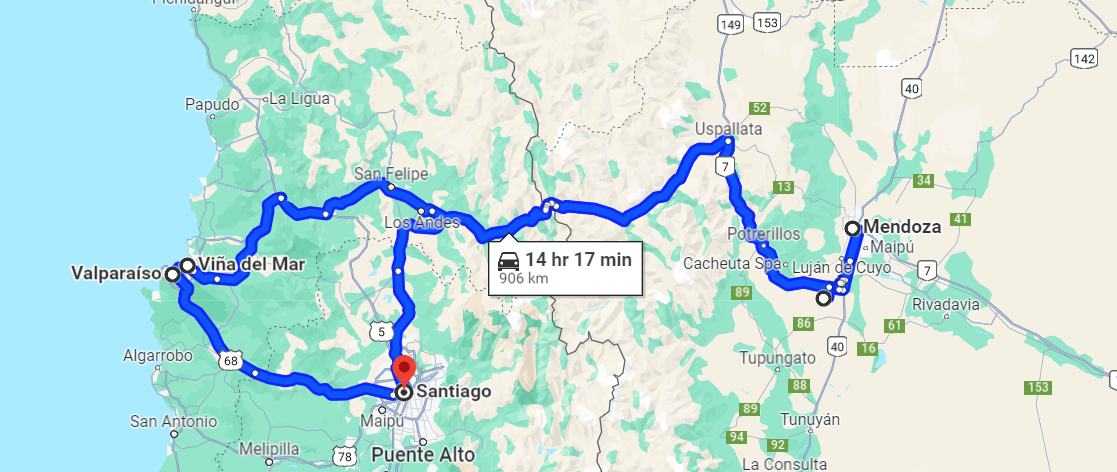Tap the Viña del Mar waypoint marker
This screenshot has height=472, width=1117.
tap(188, 265)
